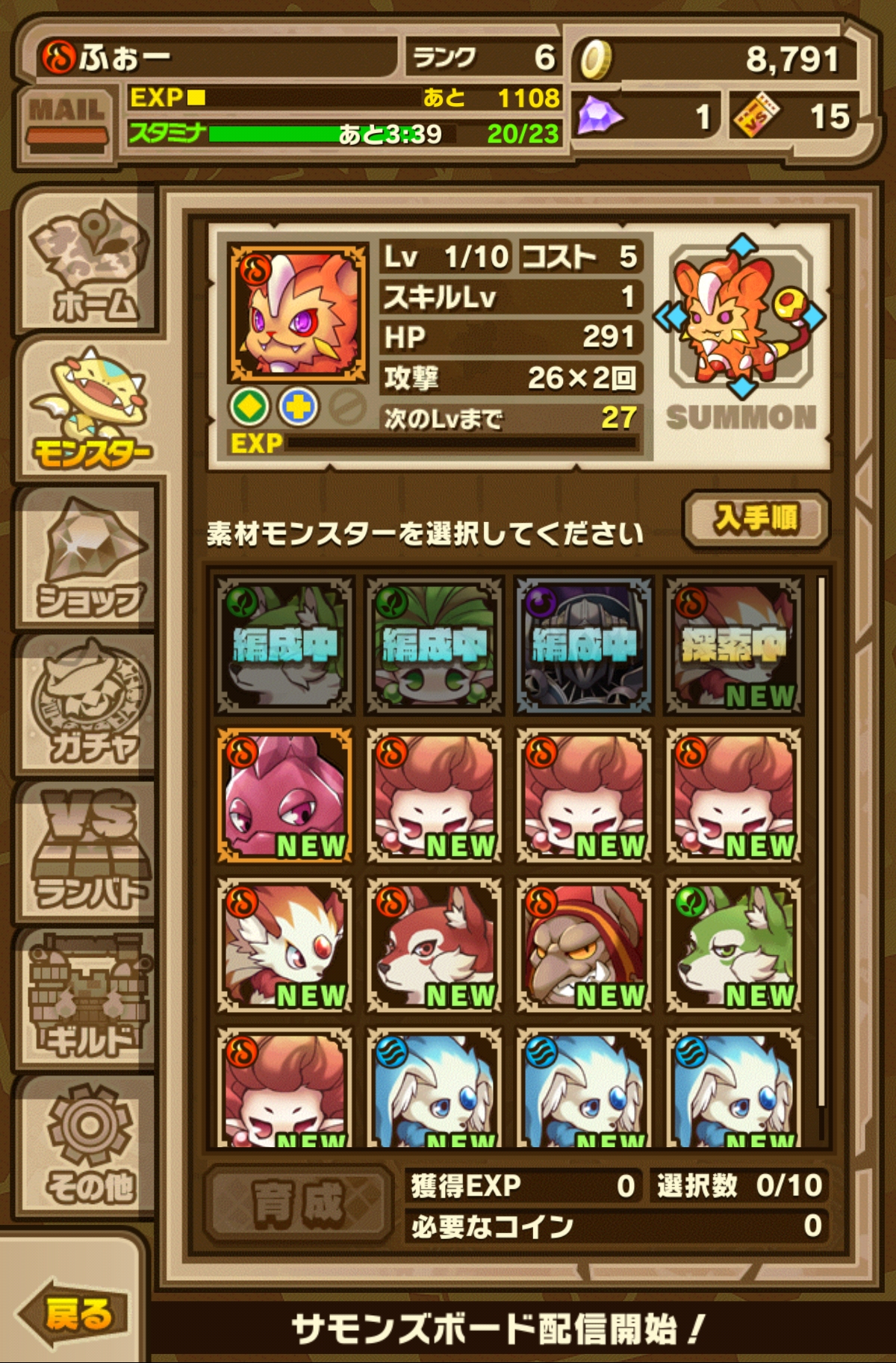This screenshot has width=896, height=1363.
Task: Select the hooded goblin material monster
Action: pyautogui.click(x=583, y=946)
